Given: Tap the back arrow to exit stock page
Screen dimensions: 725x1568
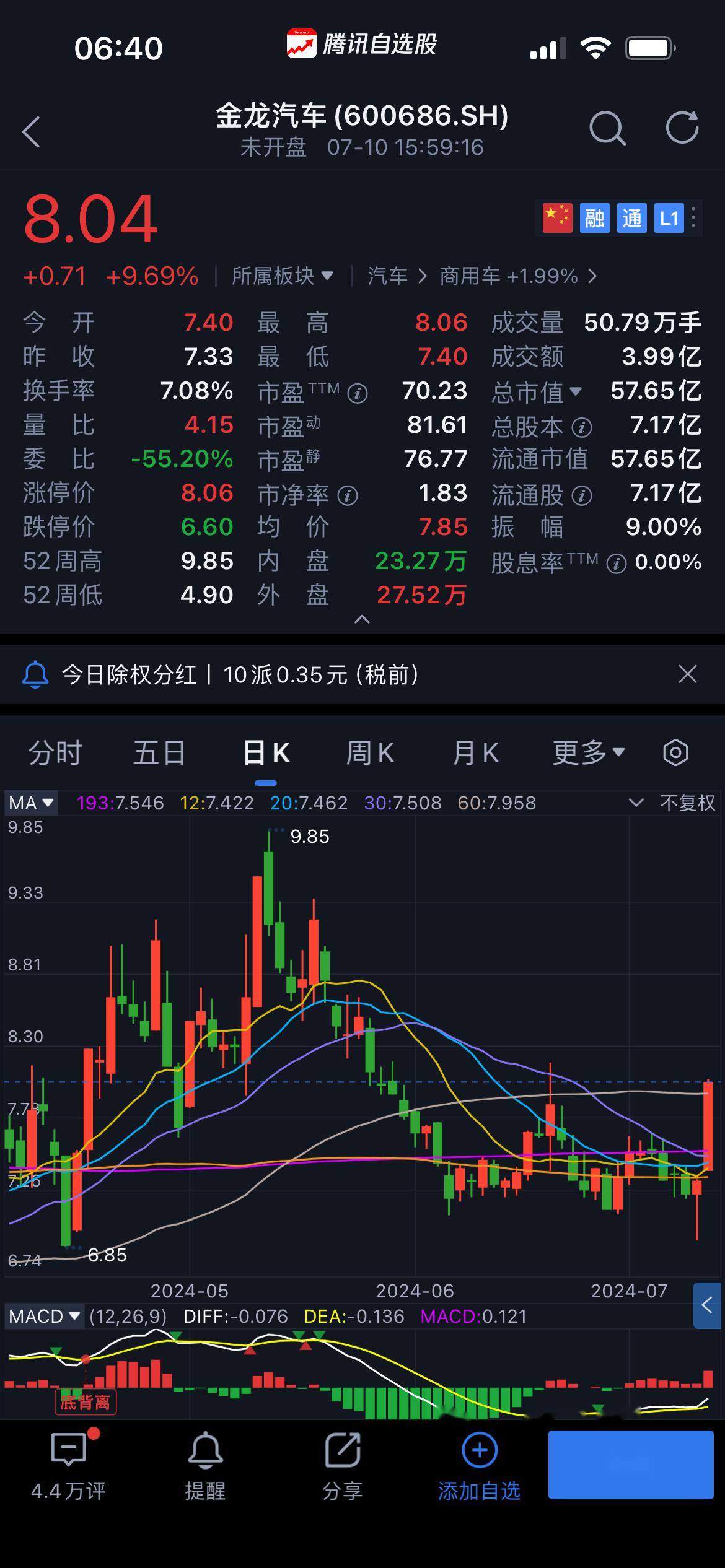Looking at the screenshot, I should point(30,130).
